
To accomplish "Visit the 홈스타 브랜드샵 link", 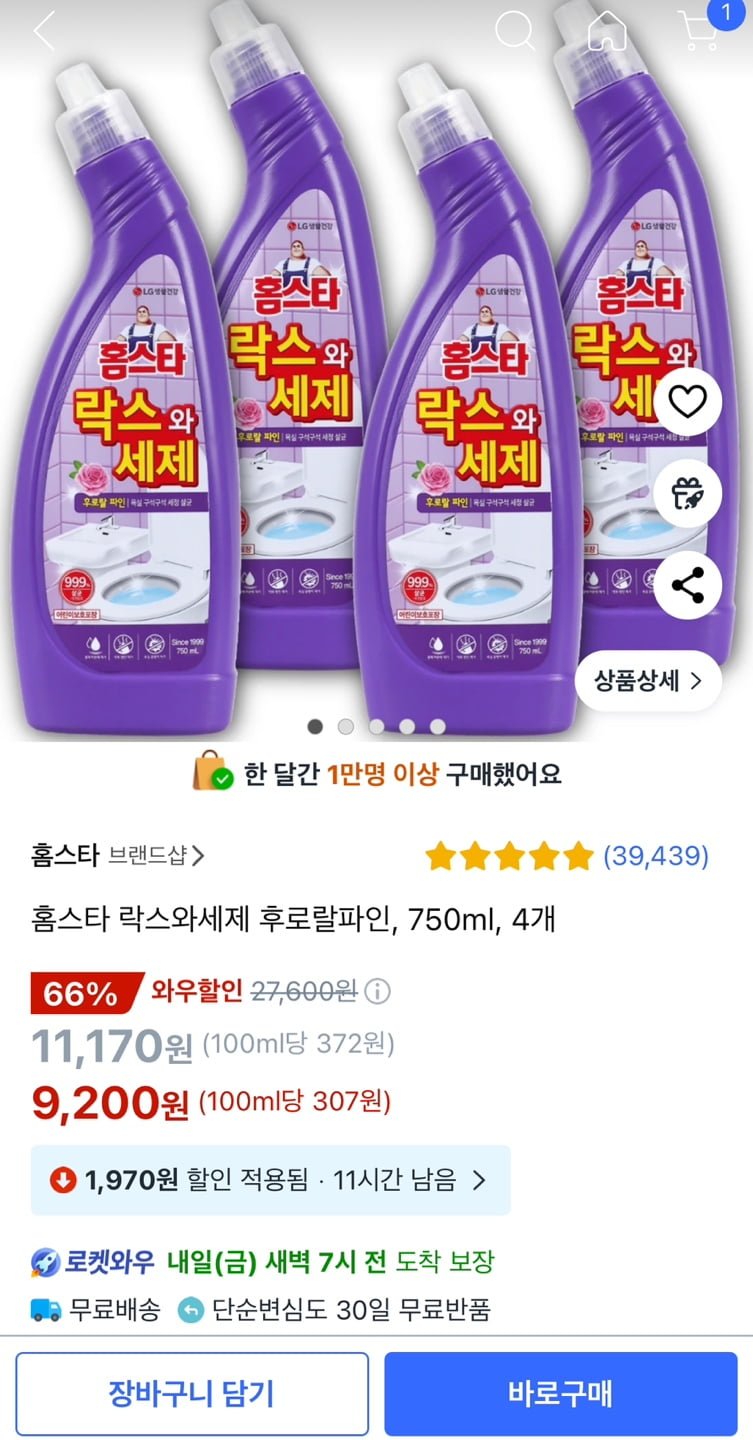I will coord(118,856).
